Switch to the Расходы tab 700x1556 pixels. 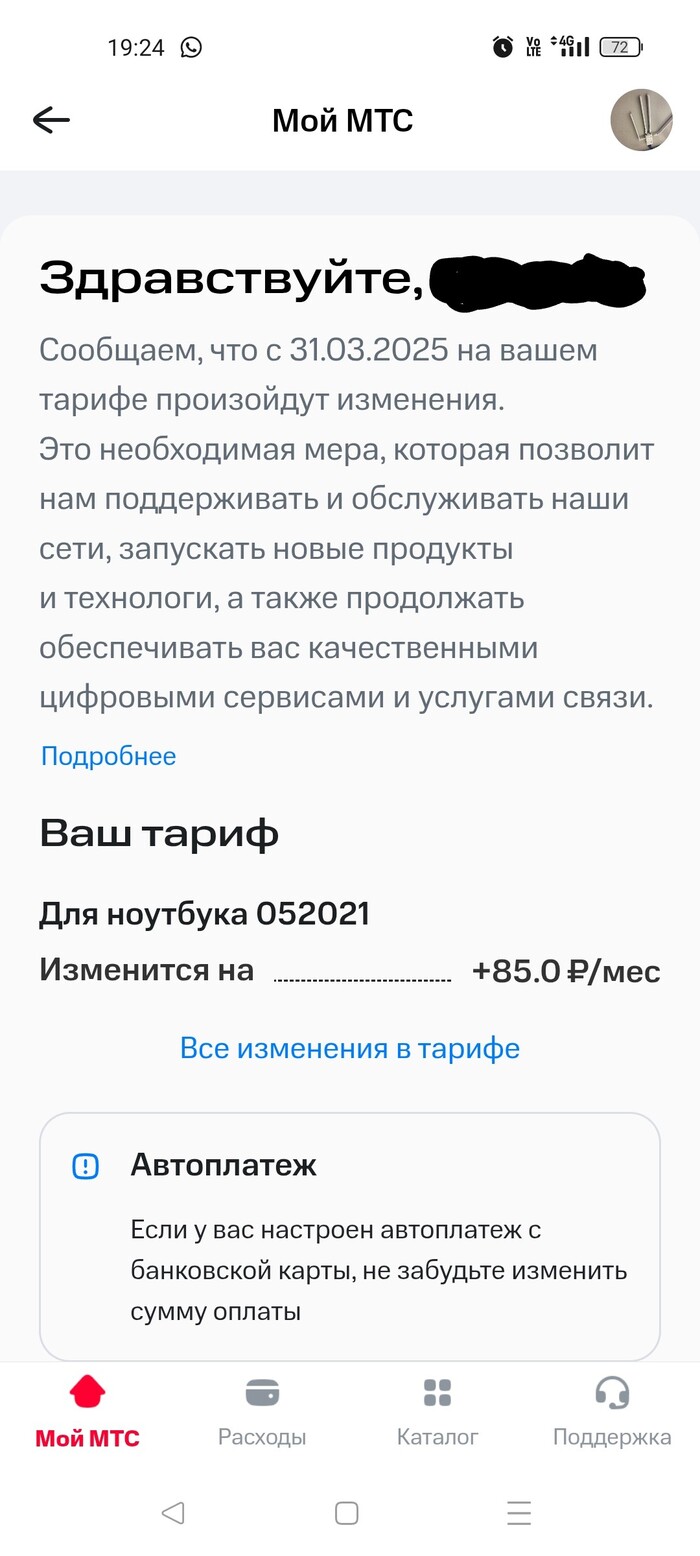point(262,1412)
